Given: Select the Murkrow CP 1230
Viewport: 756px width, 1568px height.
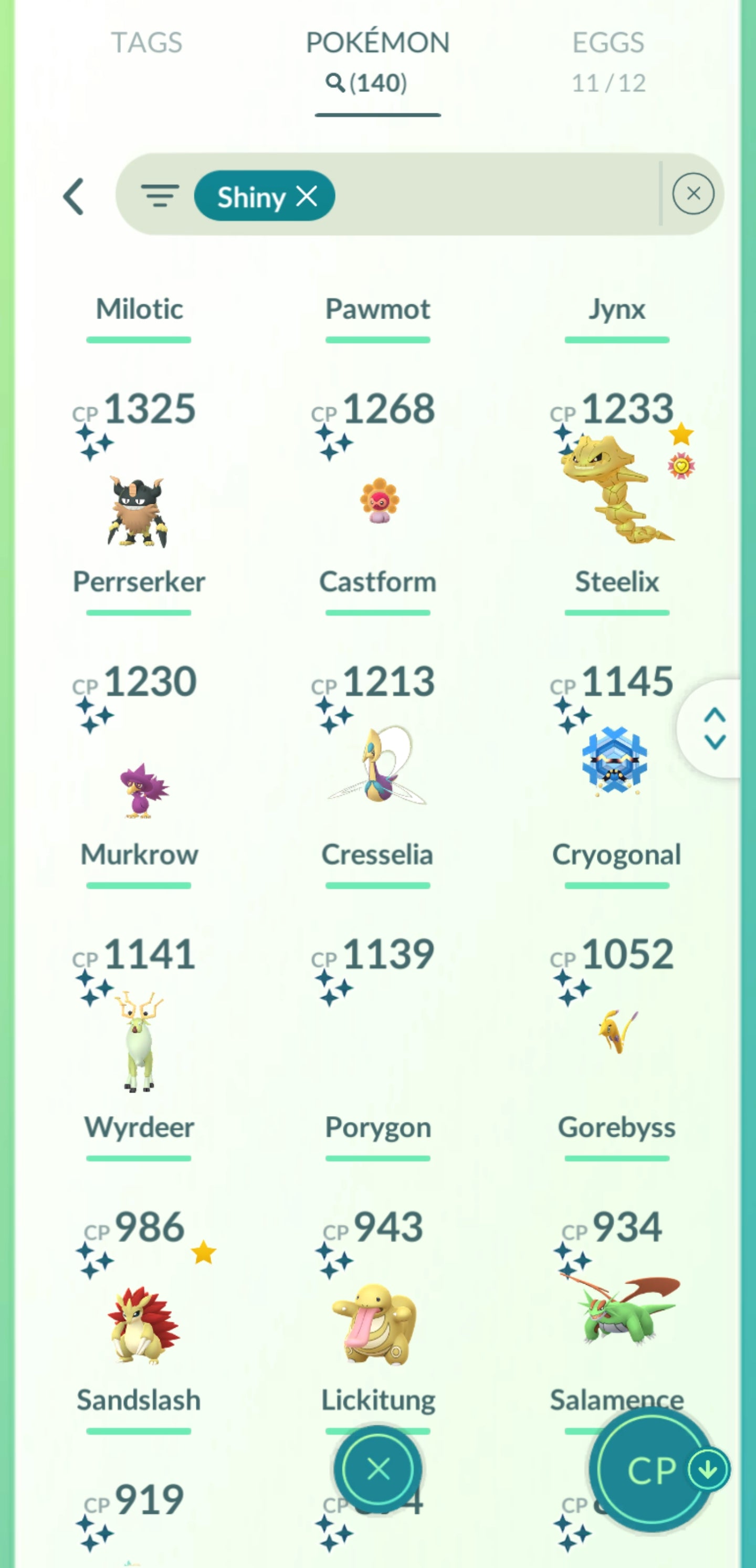Looking at the screenshot, I should pyautogui.click(x=140, y=788).
